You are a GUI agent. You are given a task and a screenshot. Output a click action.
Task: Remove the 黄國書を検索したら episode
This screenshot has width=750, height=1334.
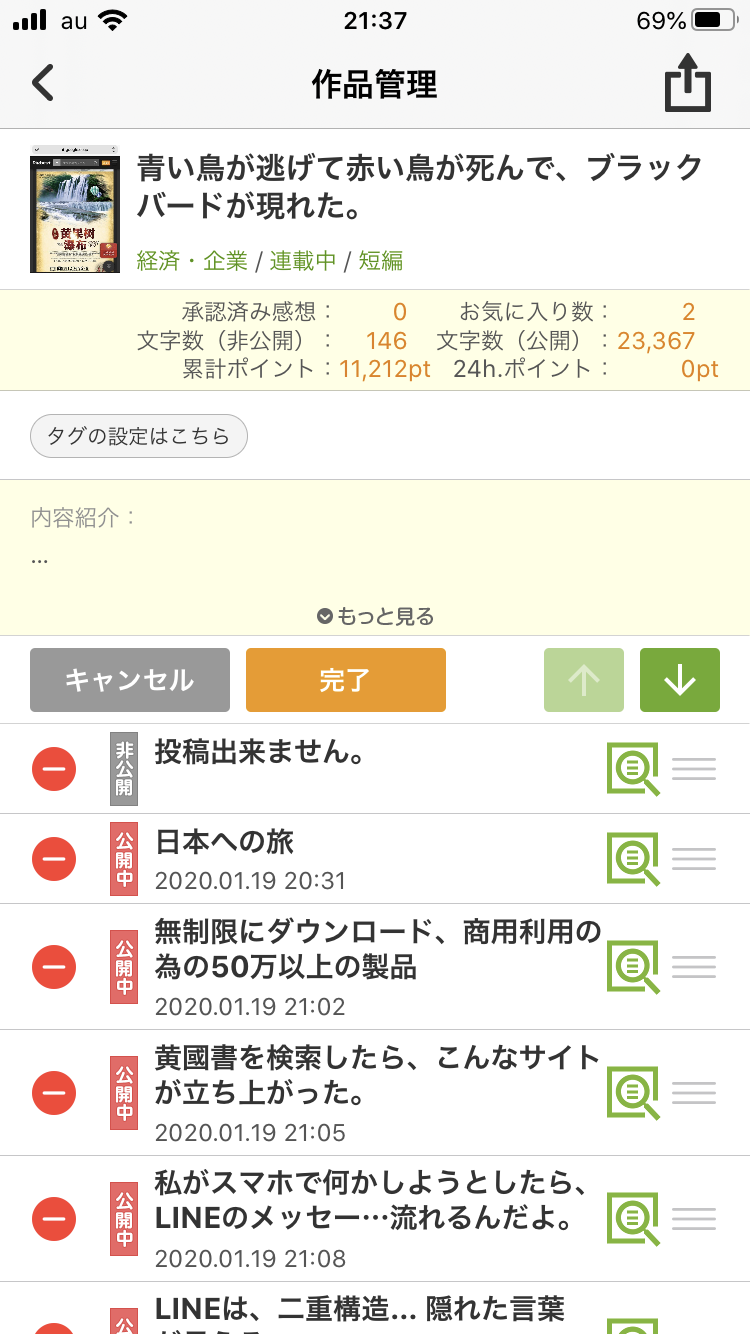click(x=54, y=1093)
